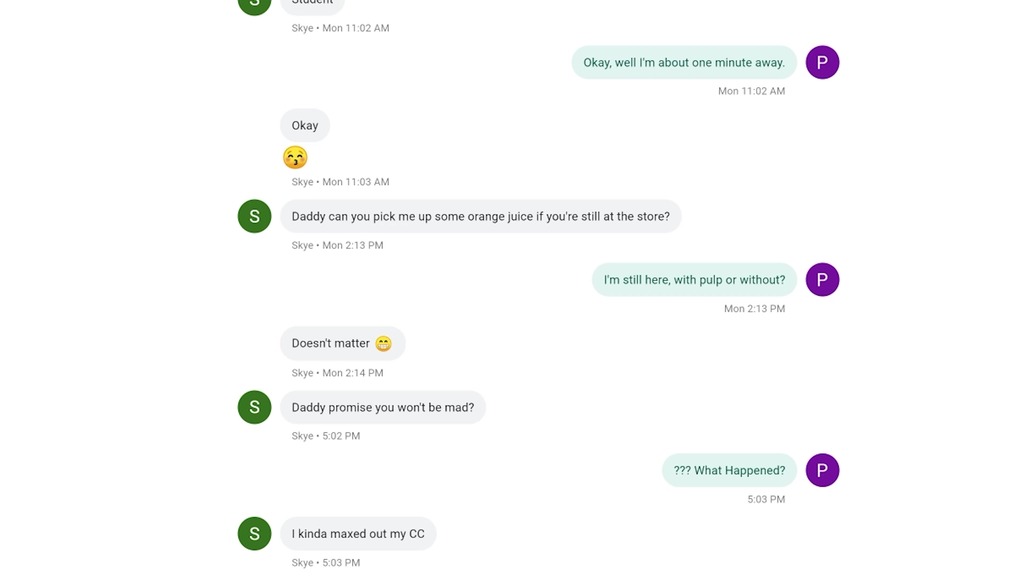Tap Skye's avatar beside the orange juice message
Viewport: 1024px width, 576px height.
(254, 216)
